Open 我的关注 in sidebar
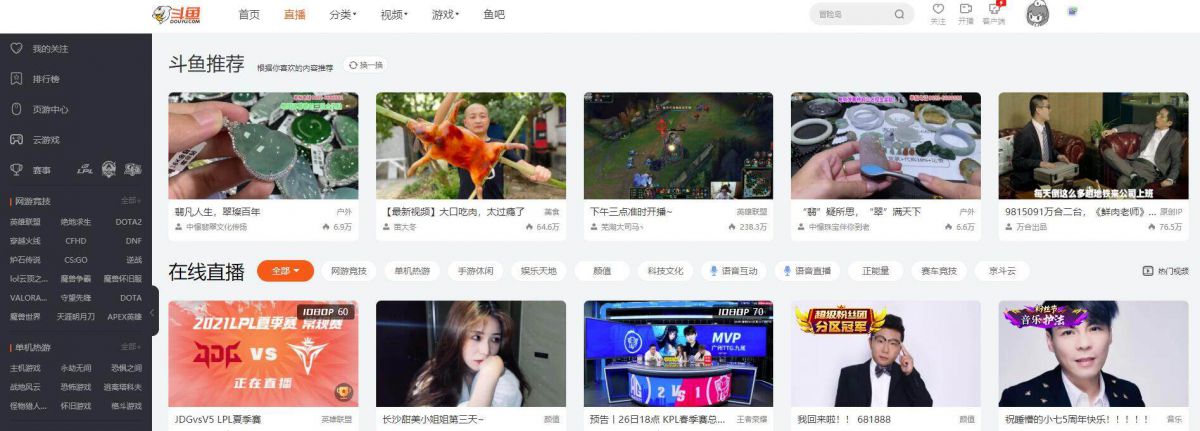1200x431 pixels. pyautogui.click(x=50, y=48)
